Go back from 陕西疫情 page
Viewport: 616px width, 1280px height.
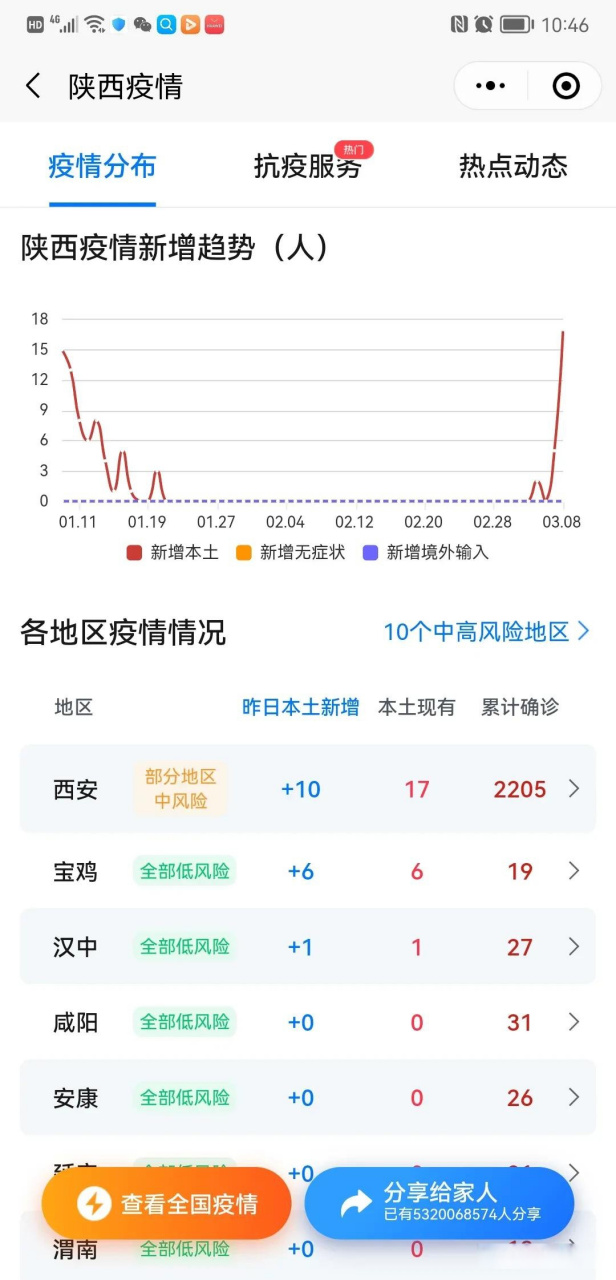click(34, 86)
